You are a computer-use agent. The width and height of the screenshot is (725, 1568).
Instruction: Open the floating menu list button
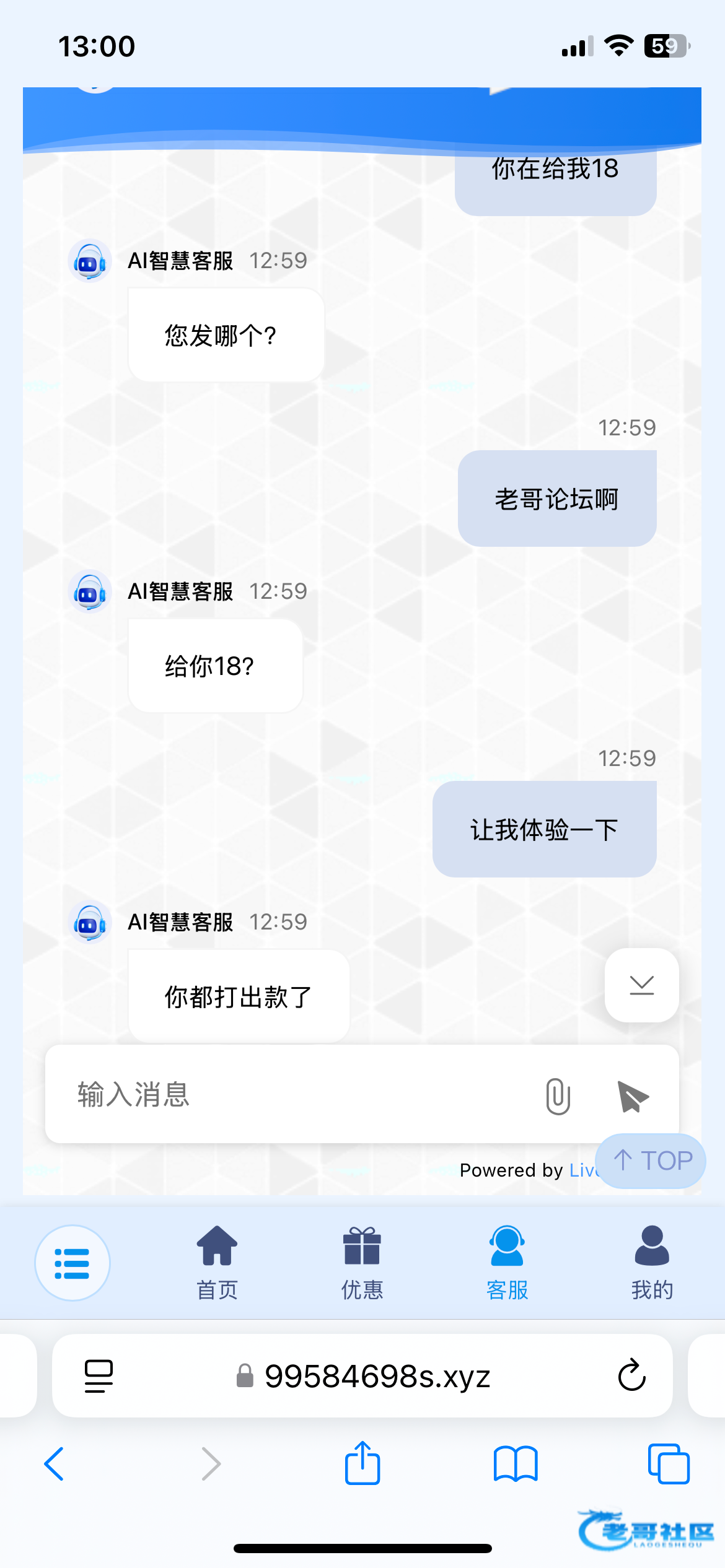pos(72,1263)
